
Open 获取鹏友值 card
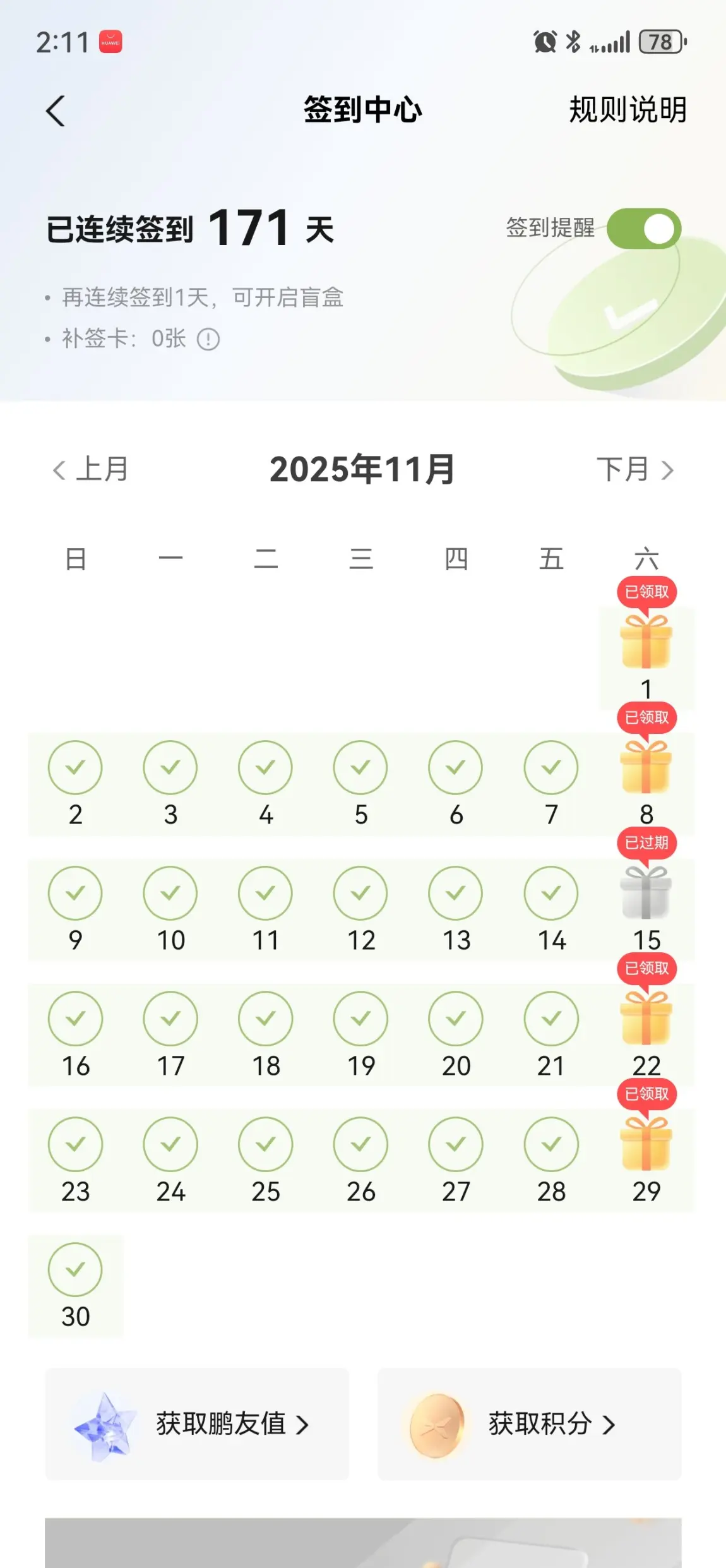click(x=197, y=1424)
